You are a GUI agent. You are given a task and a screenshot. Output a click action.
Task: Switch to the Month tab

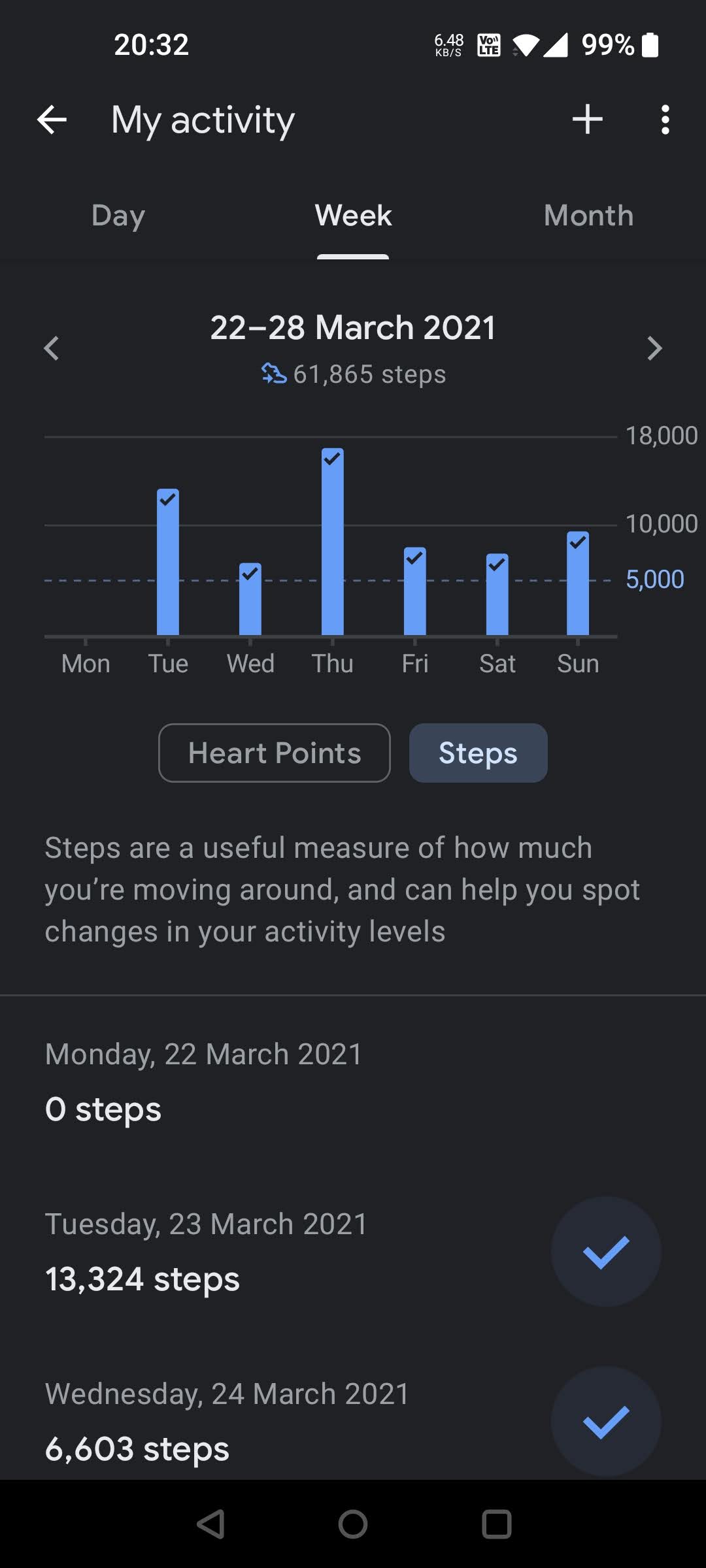tap(587, 215)
